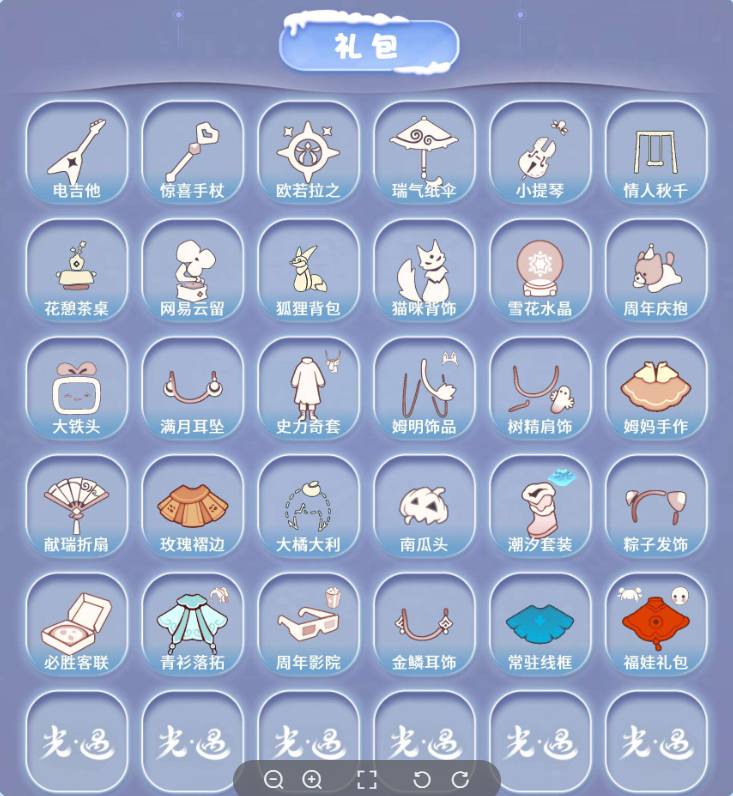The width and height of the screenshot is (733, 796).
Task: Select the 情人秋千 lovers swing icon
Action: point(656,152)
